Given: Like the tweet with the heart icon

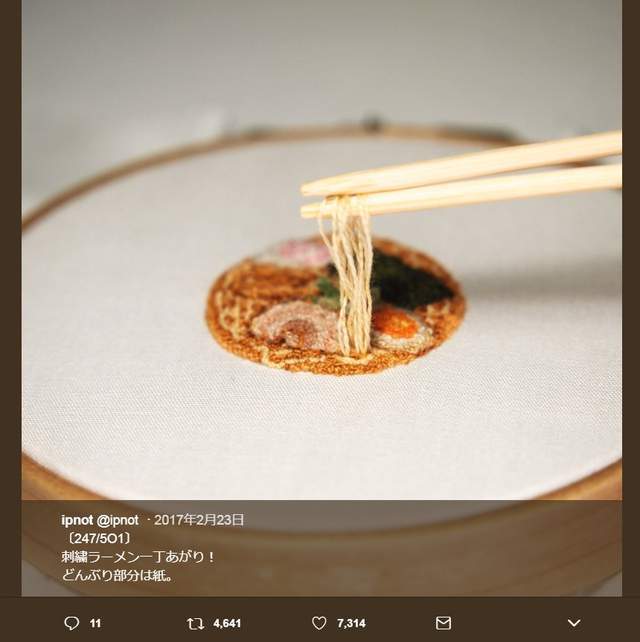Looking at the screenshot, I should [319, 623].
